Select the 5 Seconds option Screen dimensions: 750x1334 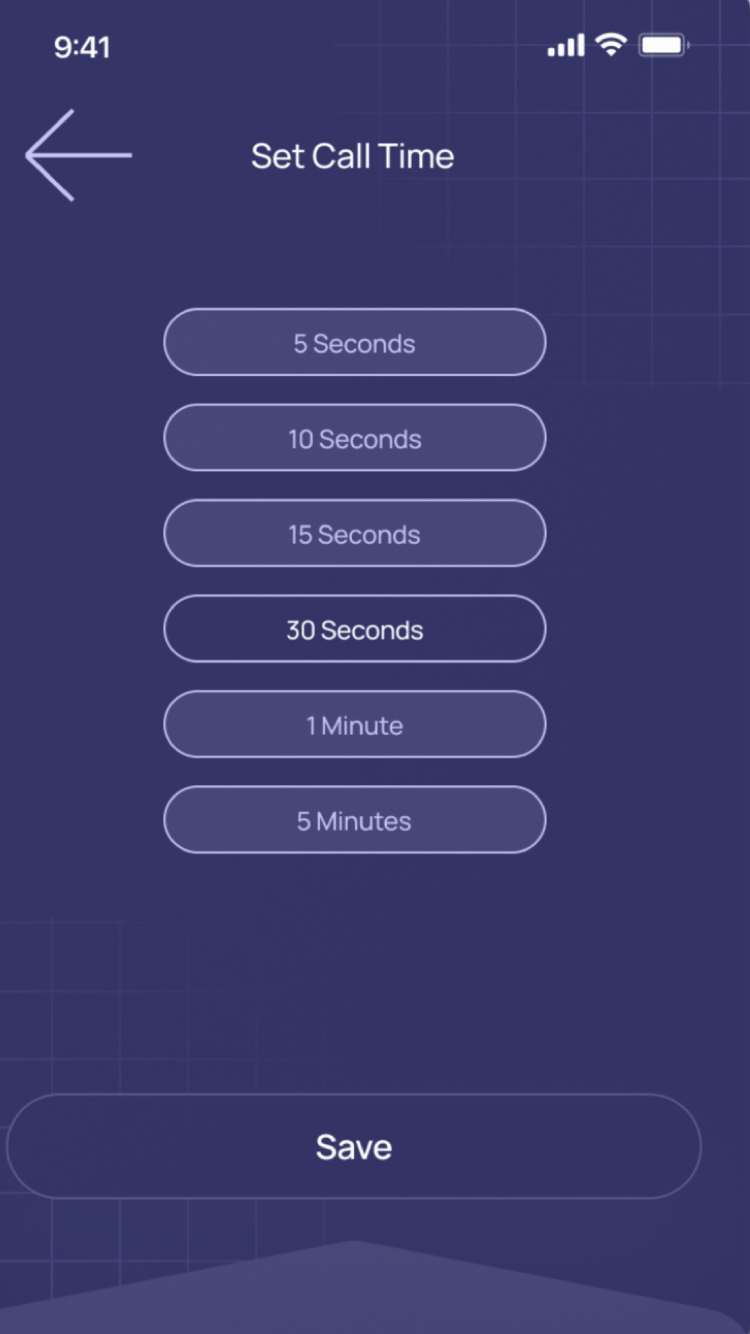coord(354,343)
